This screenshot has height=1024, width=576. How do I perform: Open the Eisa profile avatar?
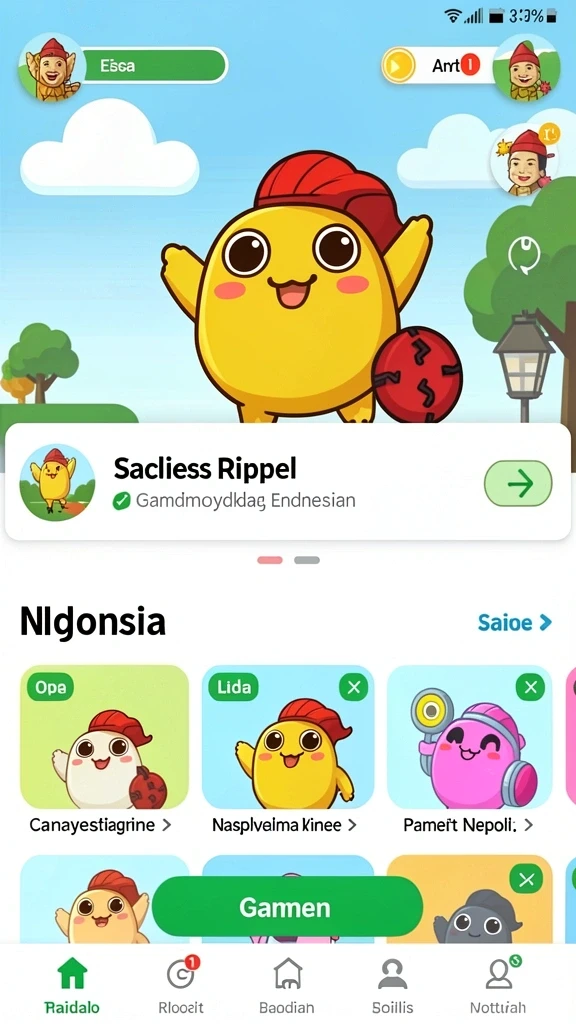point(52,67)
